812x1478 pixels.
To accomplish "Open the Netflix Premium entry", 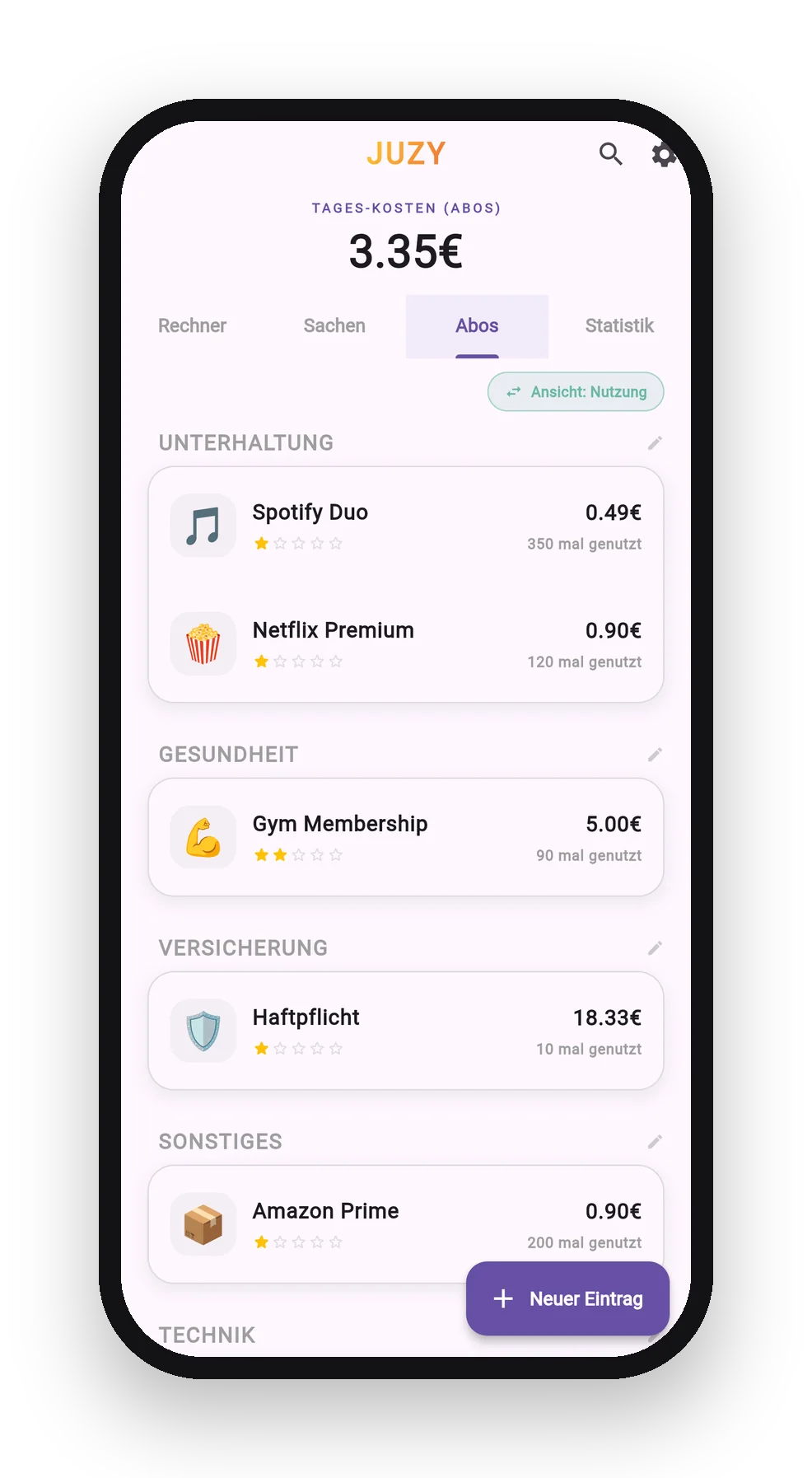I will click(x=406, y=643).
